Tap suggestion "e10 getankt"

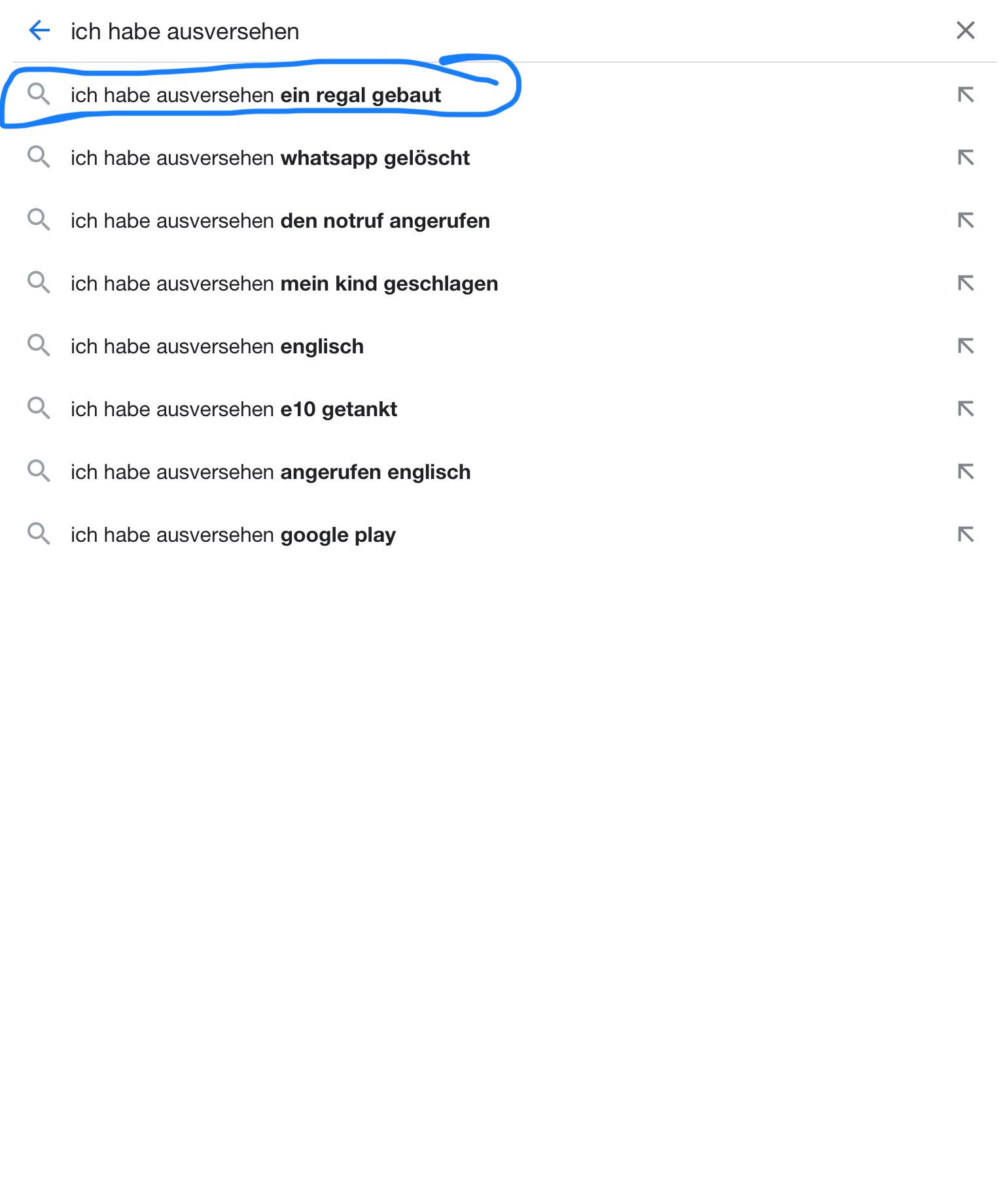[x=234, y=410]
